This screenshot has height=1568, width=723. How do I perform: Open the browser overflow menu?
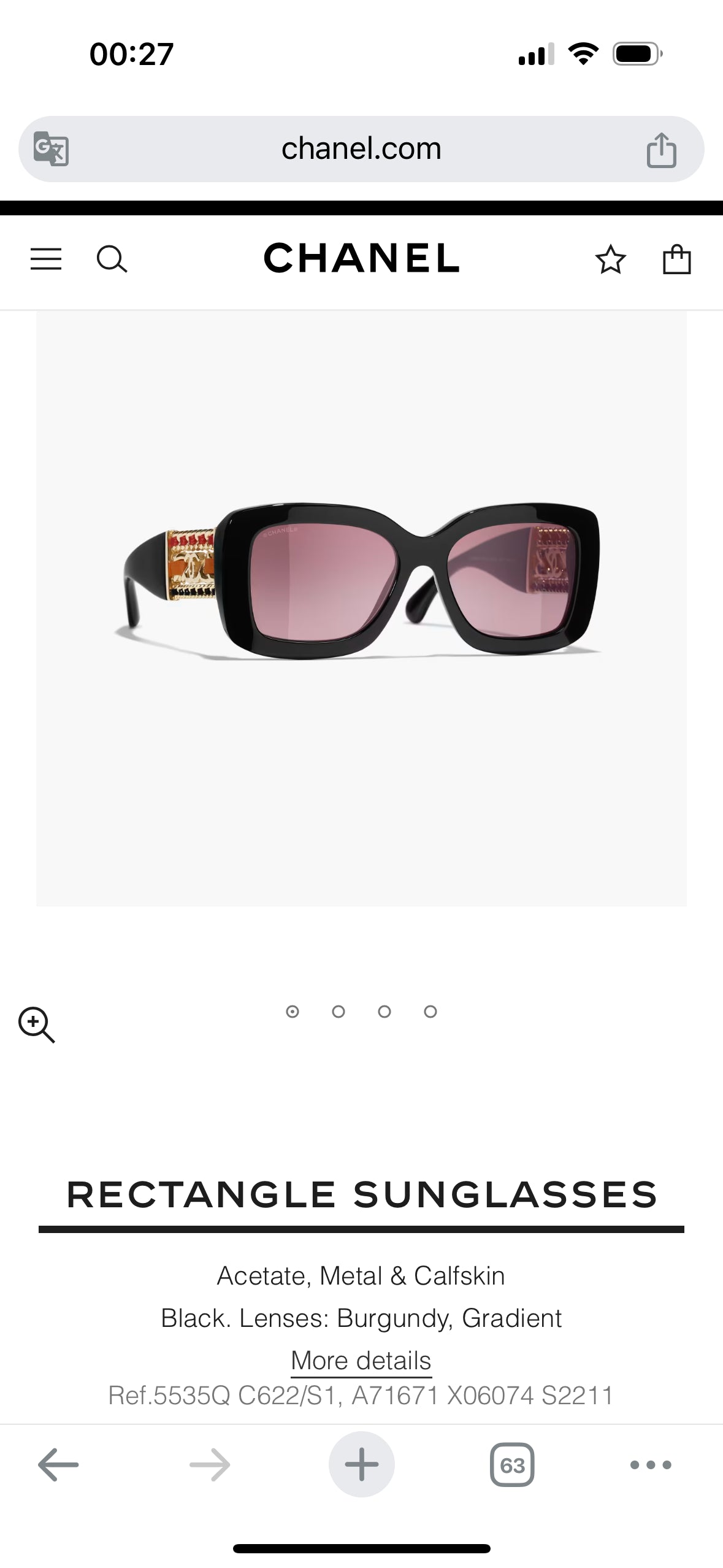pos(651,1465)
